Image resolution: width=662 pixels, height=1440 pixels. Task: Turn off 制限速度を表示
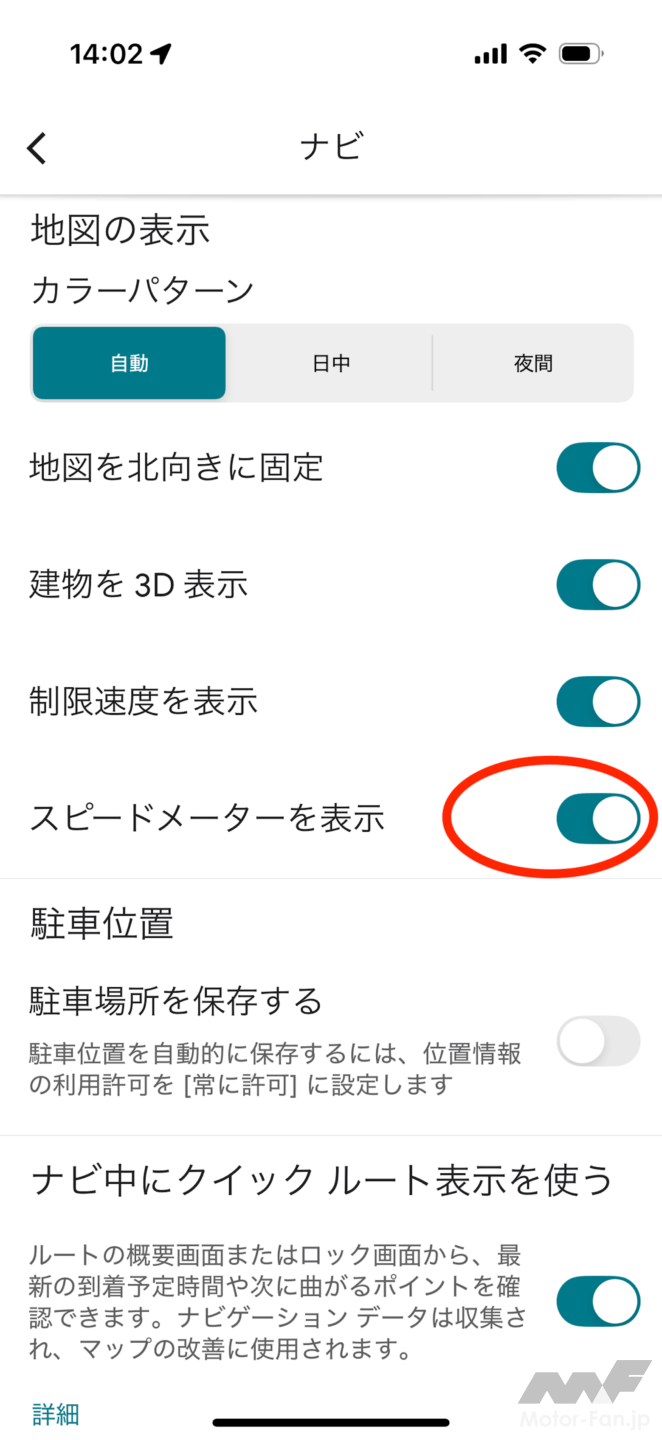coord(597,701)
